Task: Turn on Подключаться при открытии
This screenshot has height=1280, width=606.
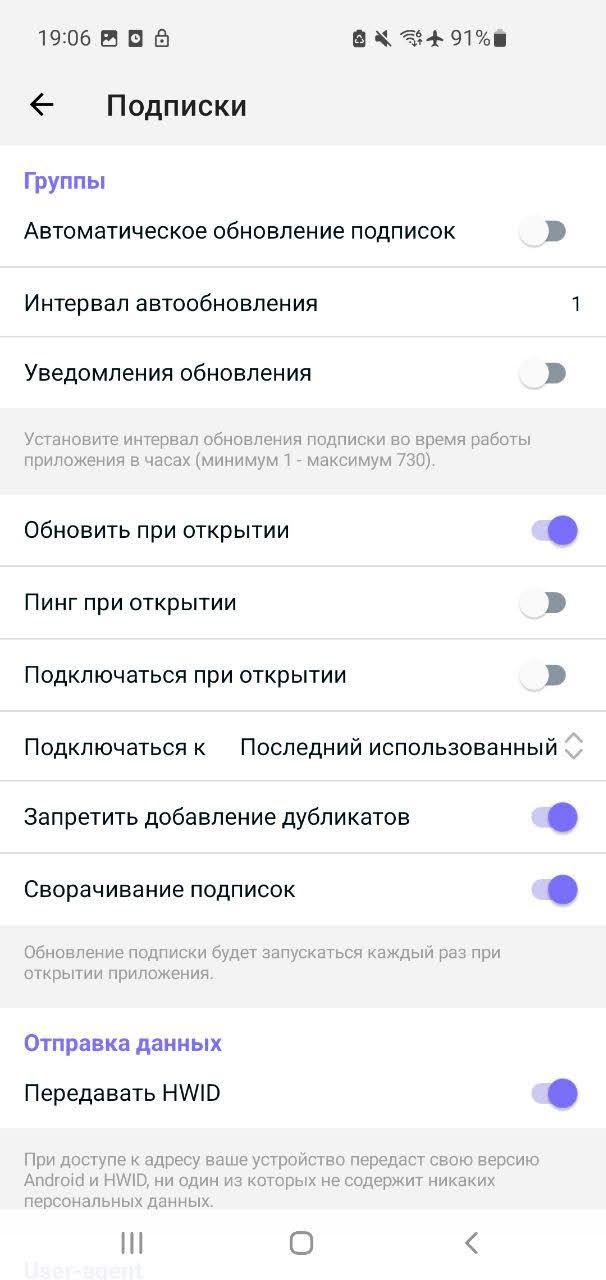Action: [x=544, y=675]
